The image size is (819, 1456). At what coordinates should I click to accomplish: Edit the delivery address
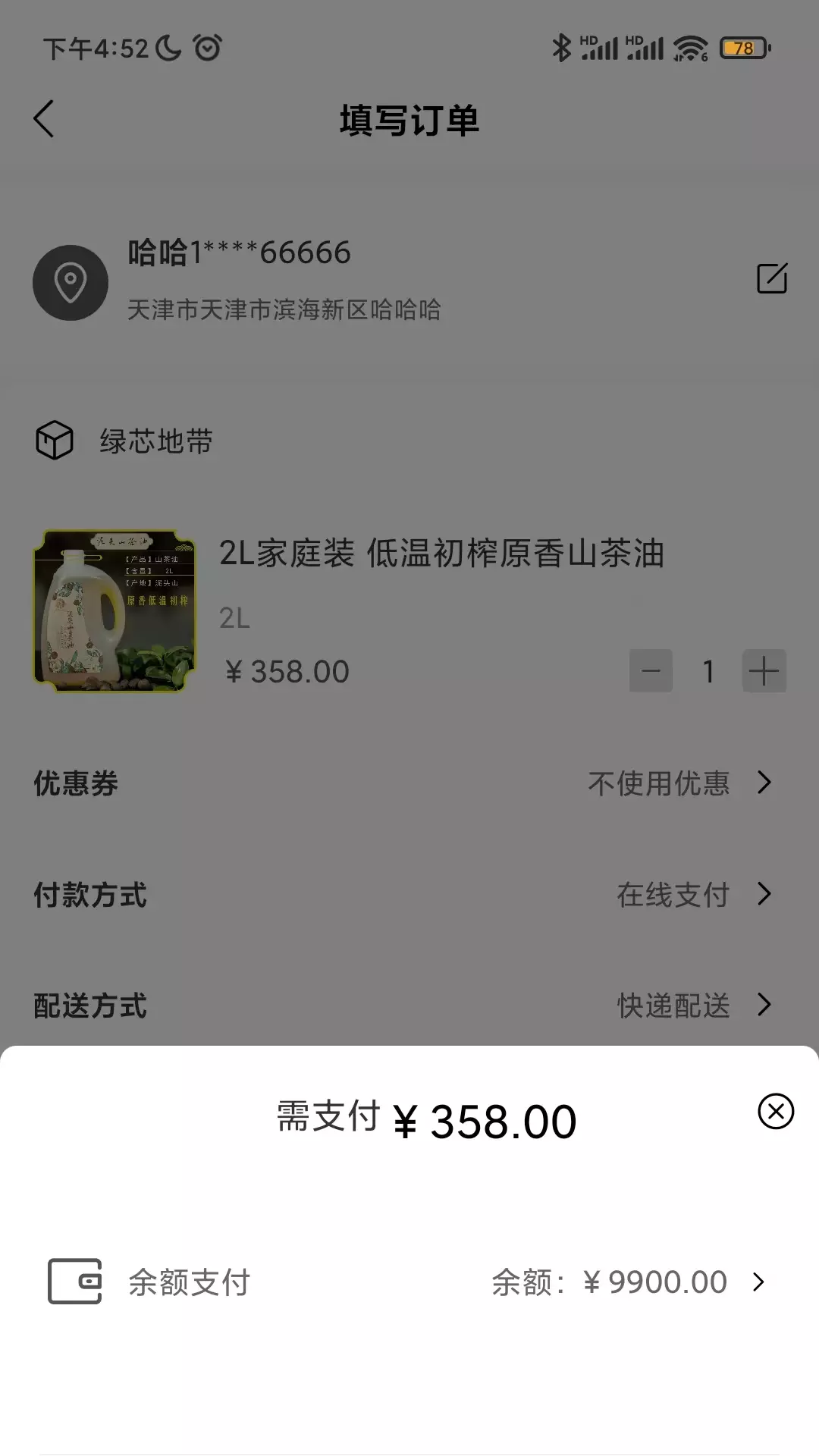point(772,278)
